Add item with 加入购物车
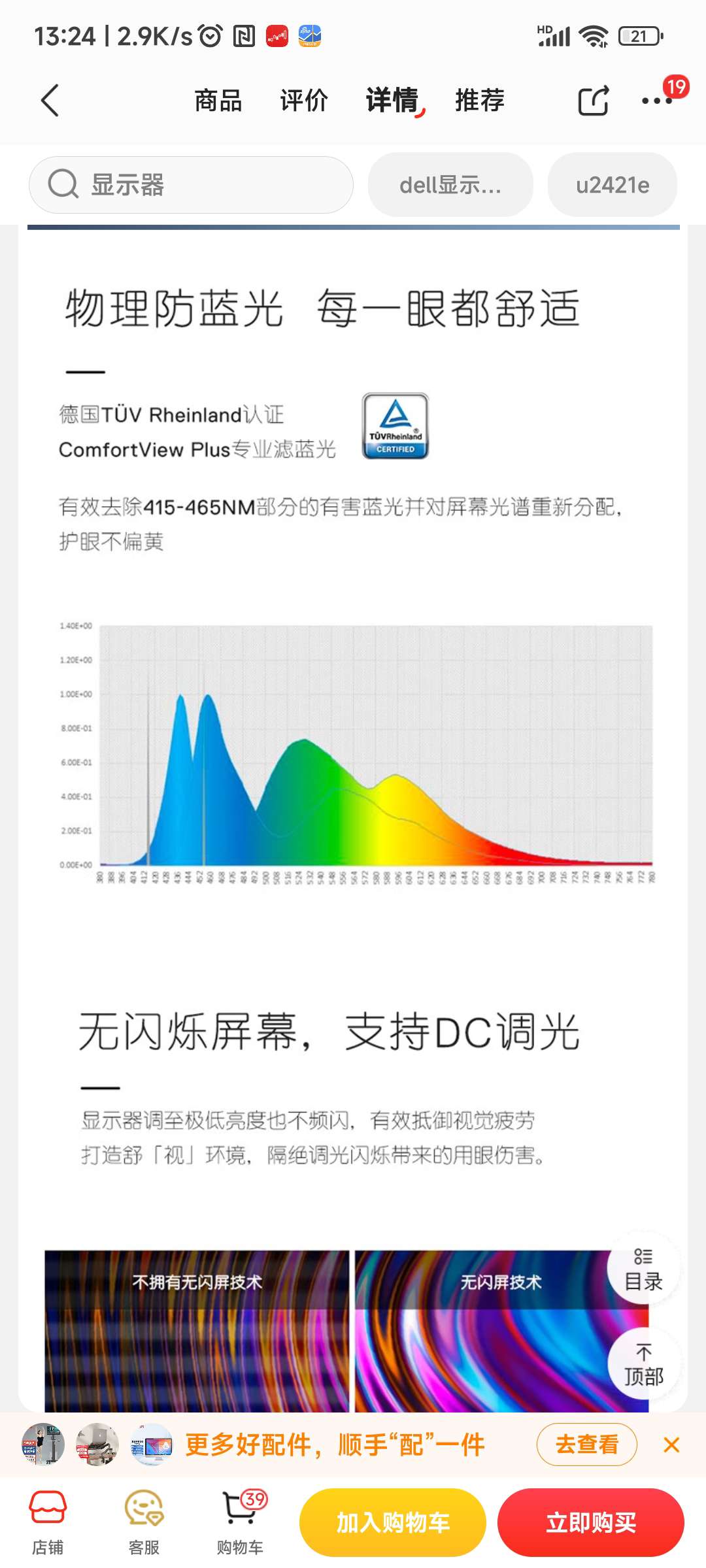 click(393, 1522)
